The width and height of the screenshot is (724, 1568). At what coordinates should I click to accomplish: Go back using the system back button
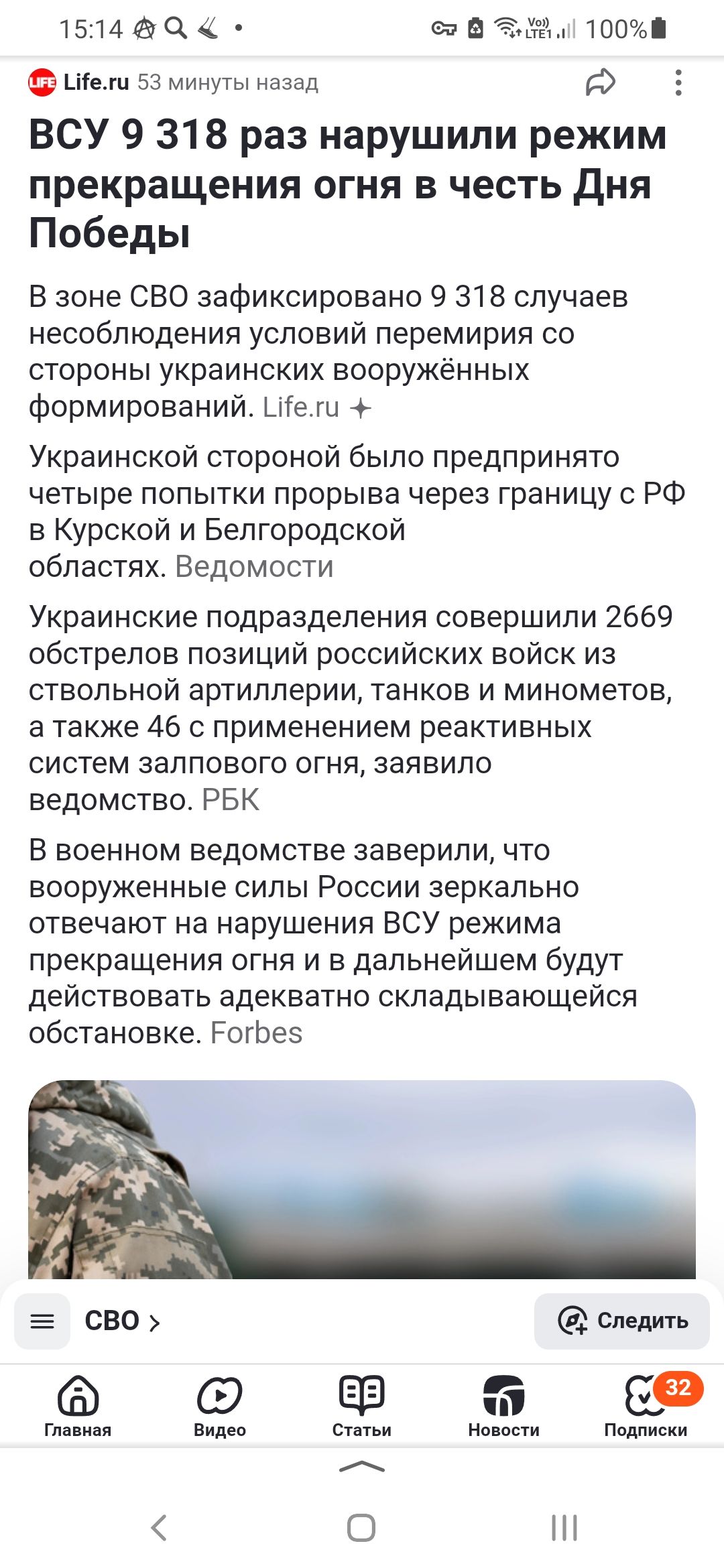pos(159,1528)
